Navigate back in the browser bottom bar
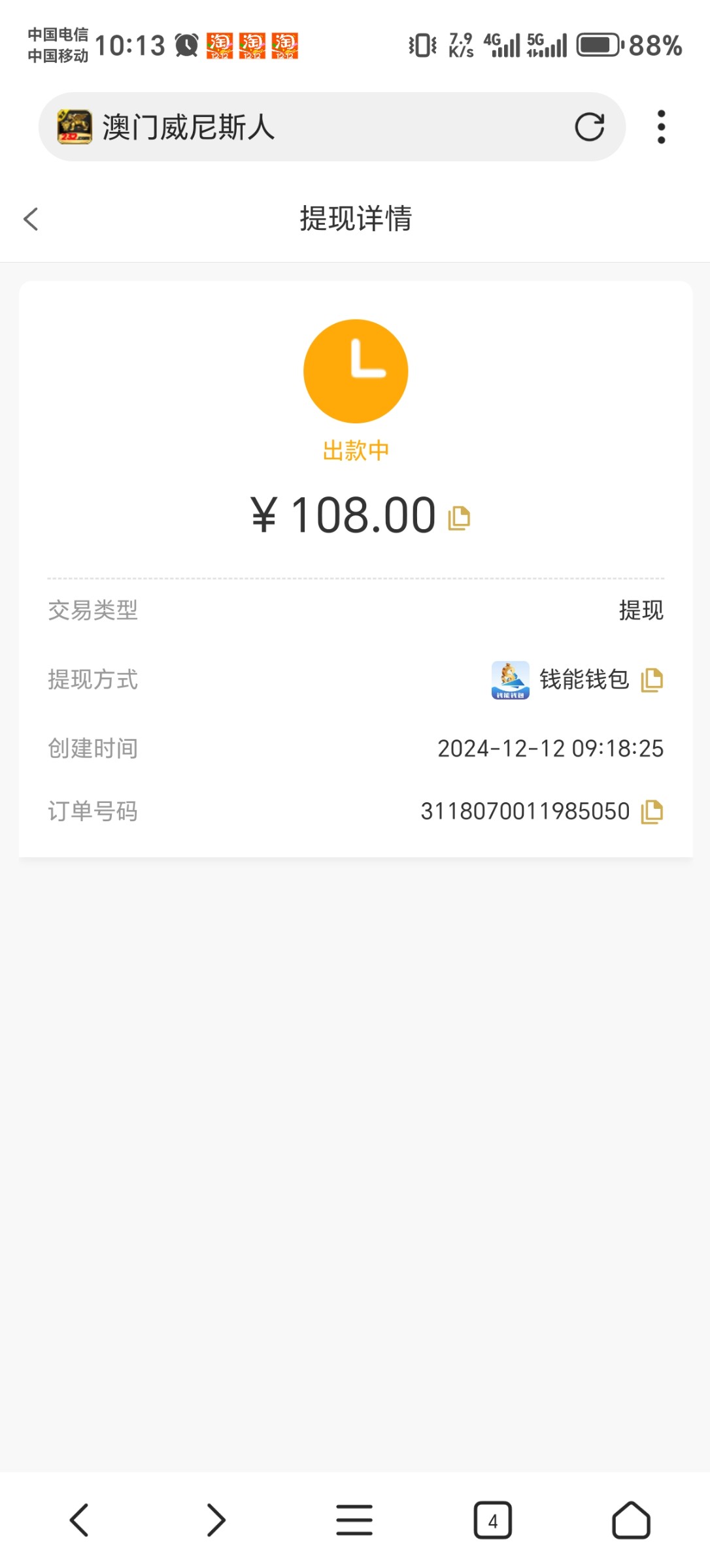The image size is (710, 1568). point(79,1520)
